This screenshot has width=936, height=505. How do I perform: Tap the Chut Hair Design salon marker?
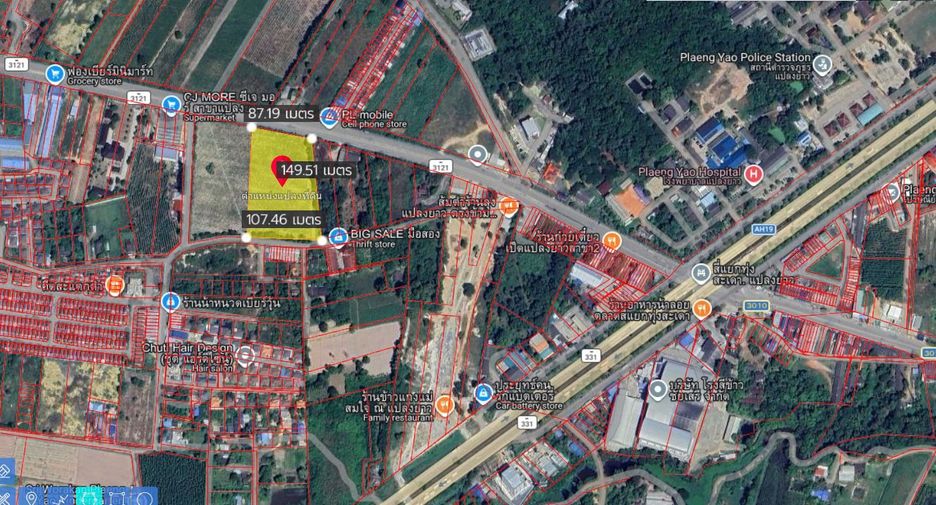(x=245, y=356)
